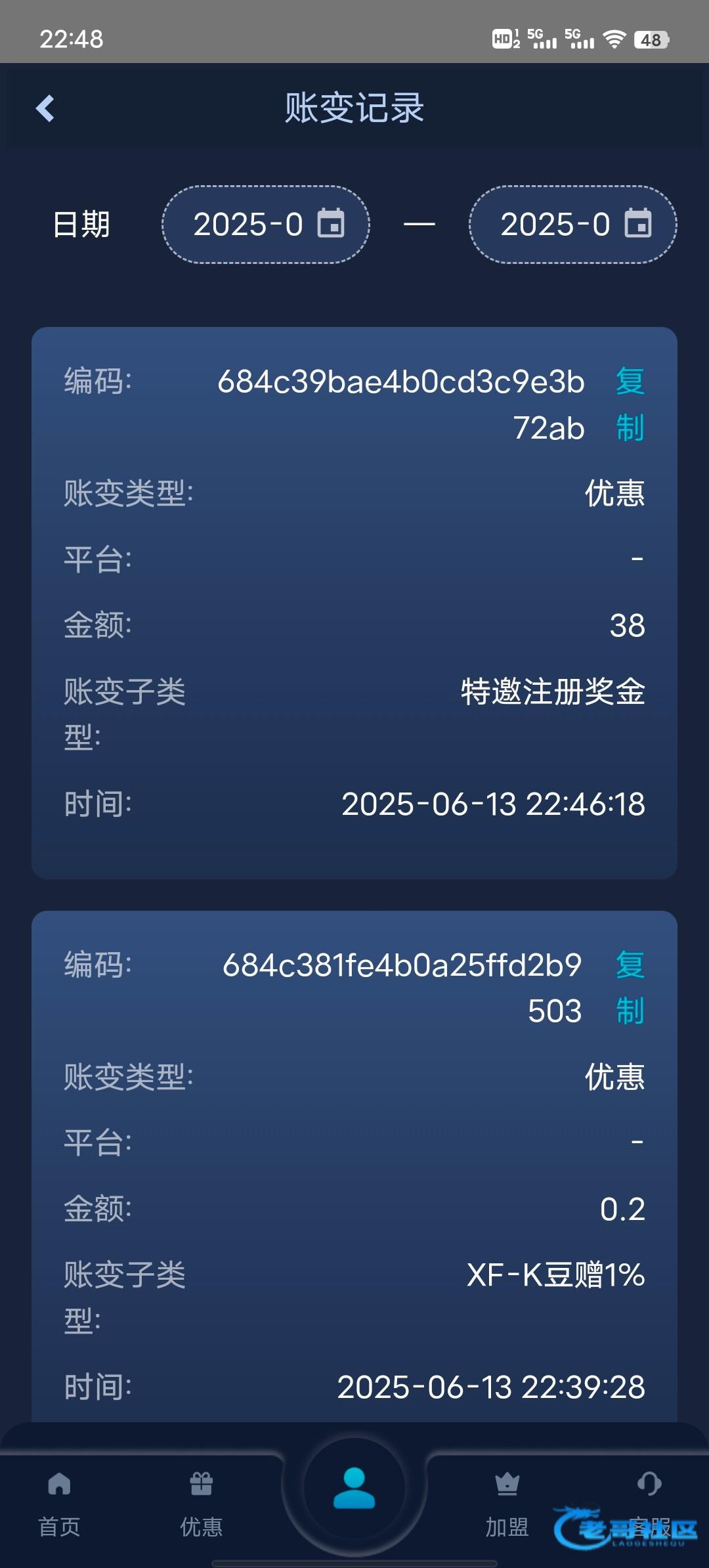Image resolution: width=709 pixels, height=1568 pixels.
Task: Open the end date picker
Action: point(572,225)
